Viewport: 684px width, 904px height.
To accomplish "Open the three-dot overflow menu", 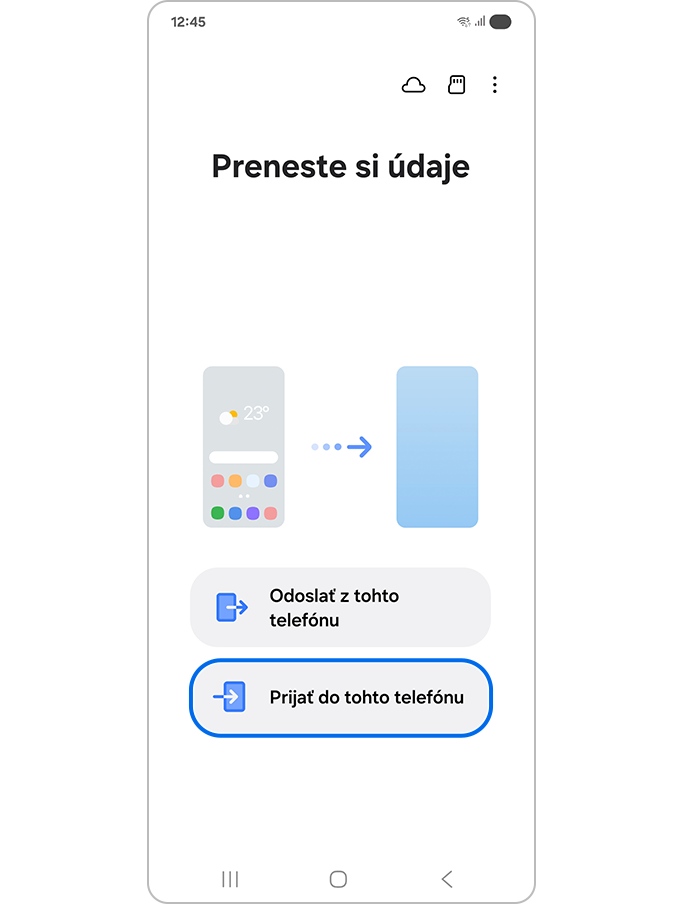I will (494, 85).
